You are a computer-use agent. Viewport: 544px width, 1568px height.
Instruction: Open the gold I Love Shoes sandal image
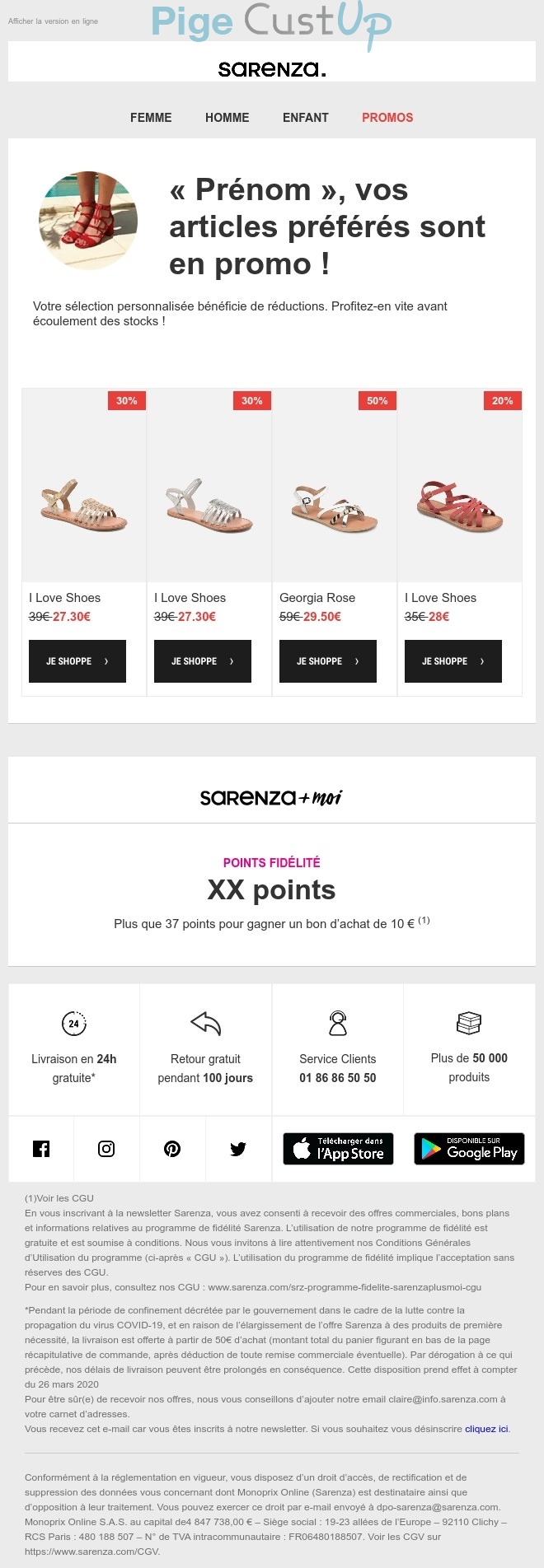(x=84, y=504)
